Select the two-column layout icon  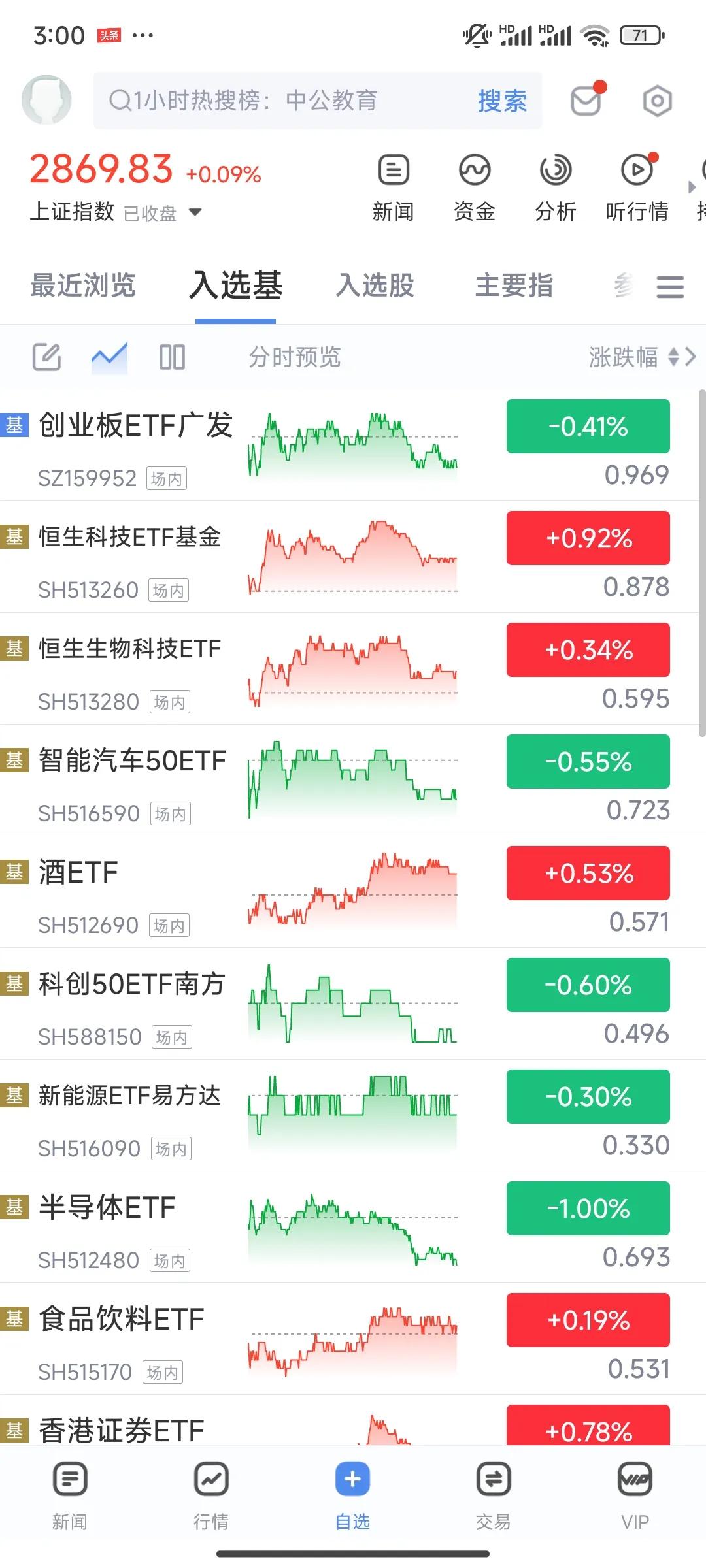tap(172, 357)
